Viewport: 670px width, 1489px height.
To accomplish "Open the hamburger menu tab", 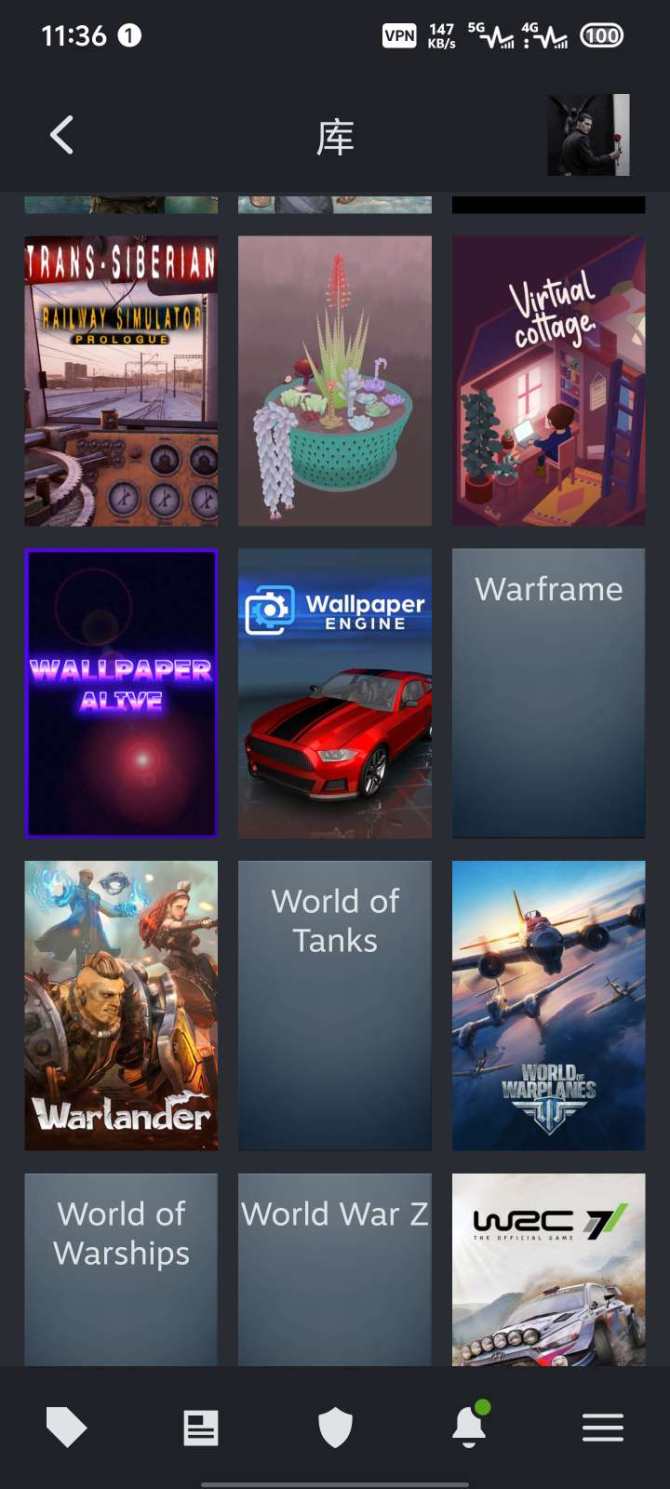I will coord(603,1427).
